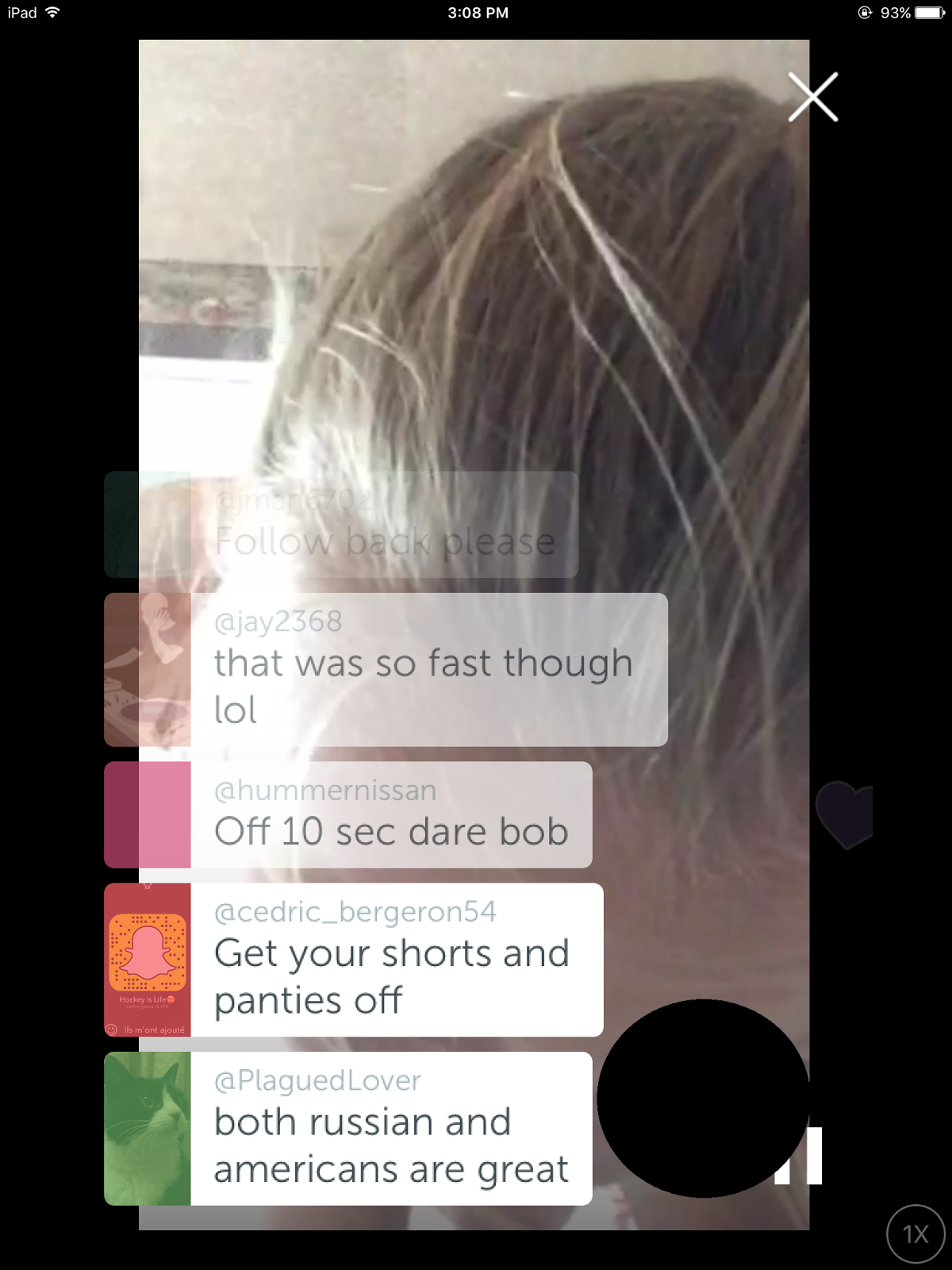Image resolution: width=952 pixels, height=1270 pixels.
Task: Open comment from @PlaguedLover
Action: coord(349,1128)
